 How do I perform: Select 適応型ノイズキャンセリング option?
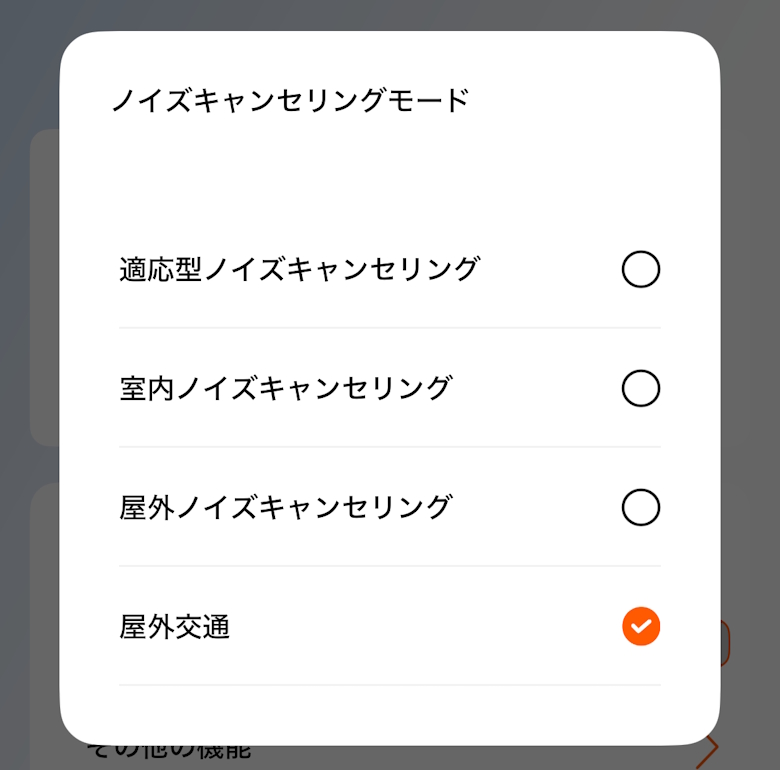point(640,269)
